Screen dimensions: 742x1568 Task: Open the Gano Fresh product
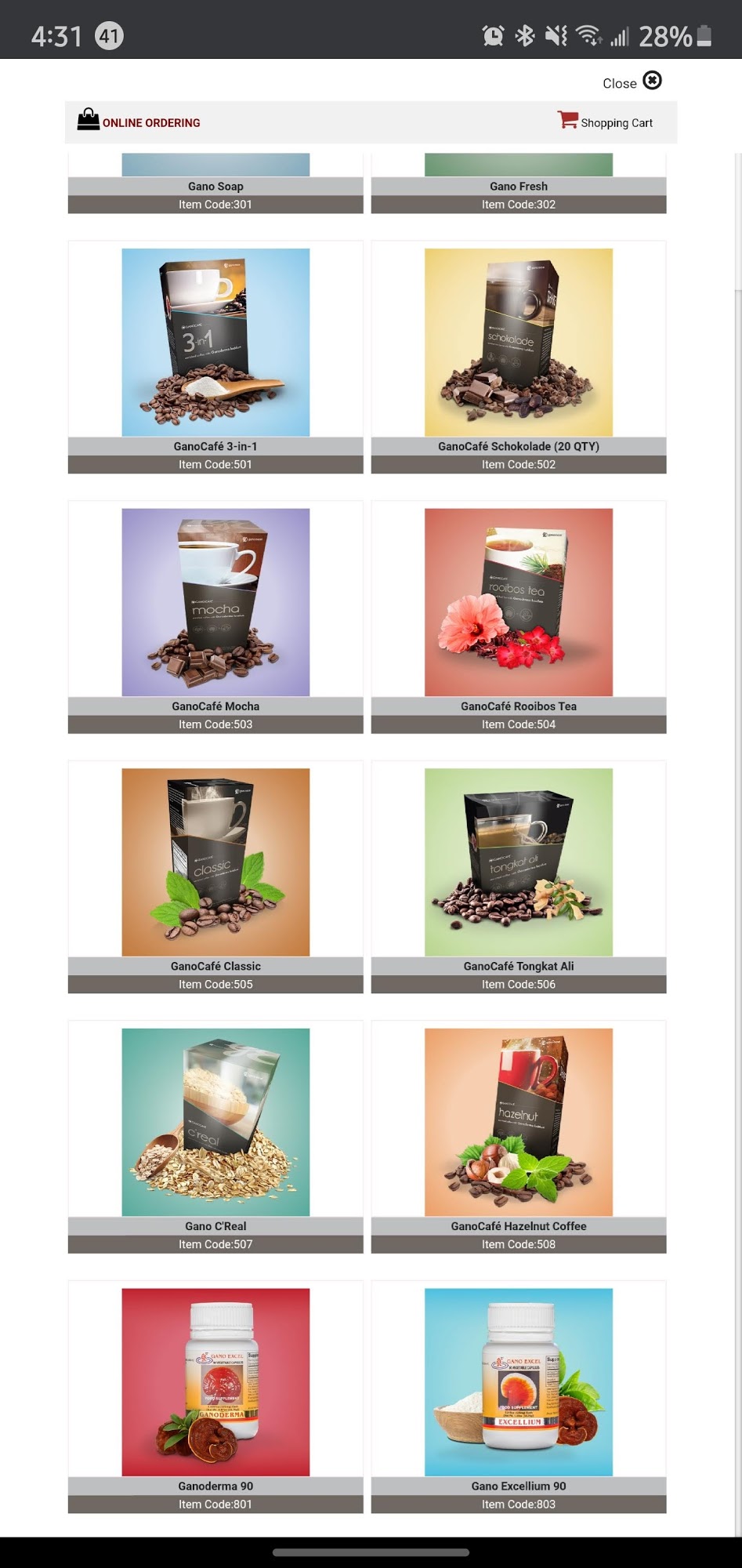click(518, 187)
